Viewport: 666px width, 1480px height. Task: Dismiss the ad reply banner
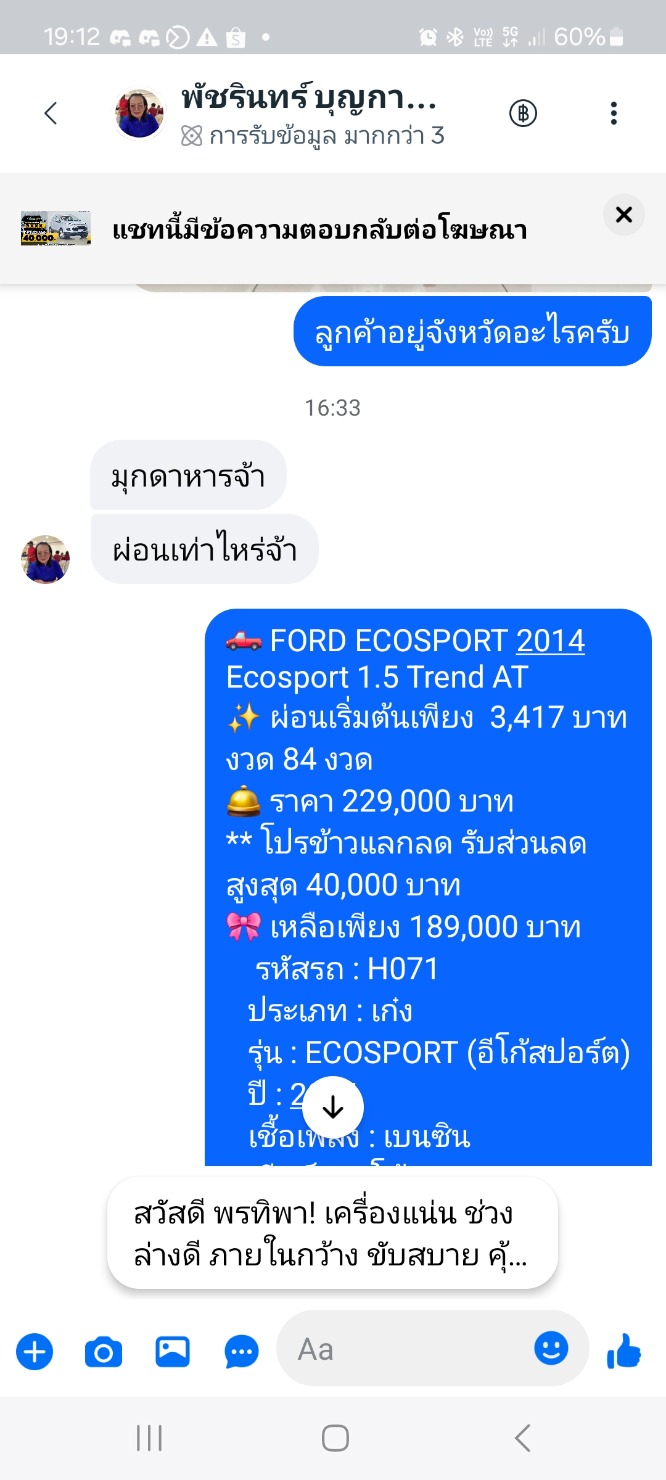click(x=624, y=214)
